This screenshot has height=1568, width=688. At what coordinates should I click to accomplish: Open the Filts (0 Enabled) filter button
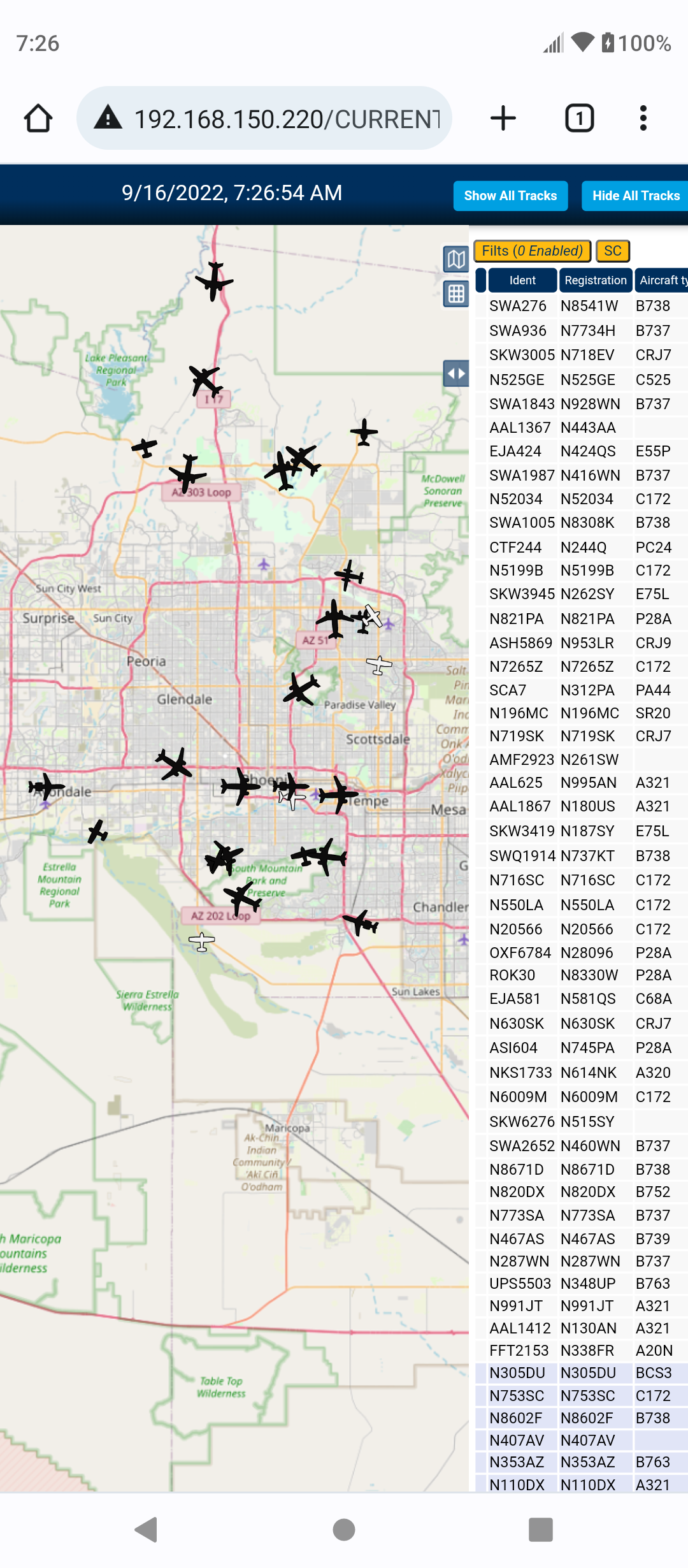[x=532, y=250]
